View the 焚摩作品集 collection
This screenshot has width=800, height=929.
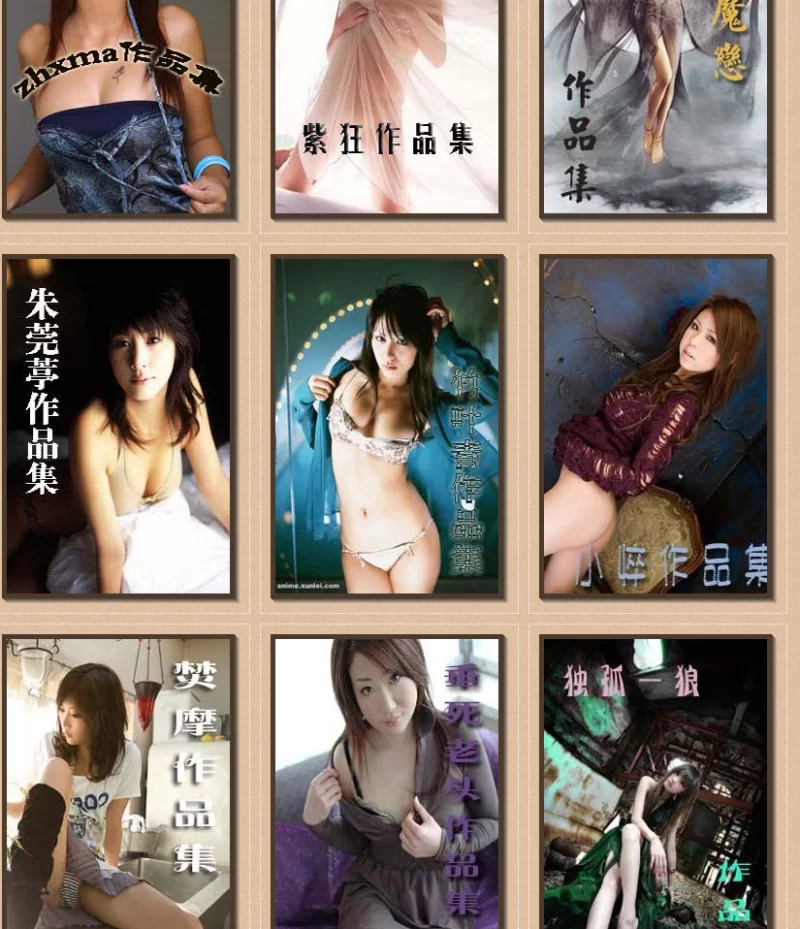point(118,782)
